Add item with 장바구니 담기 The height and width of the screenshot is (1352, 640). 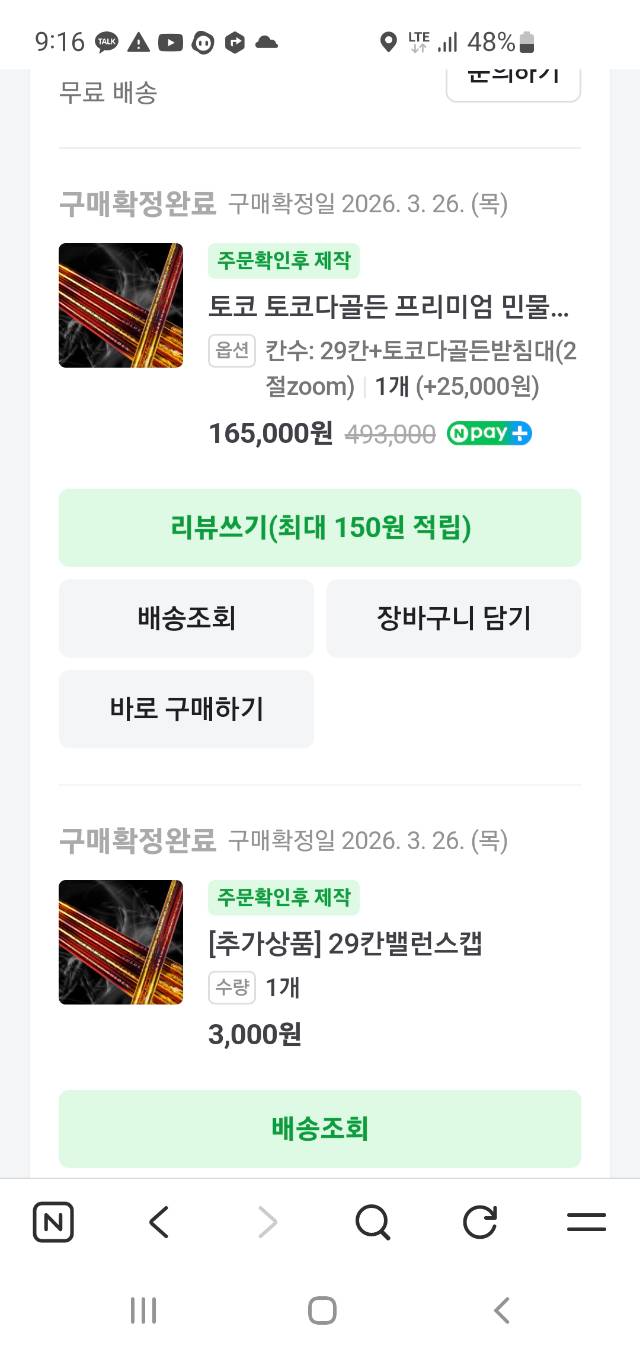click(453, 618)
